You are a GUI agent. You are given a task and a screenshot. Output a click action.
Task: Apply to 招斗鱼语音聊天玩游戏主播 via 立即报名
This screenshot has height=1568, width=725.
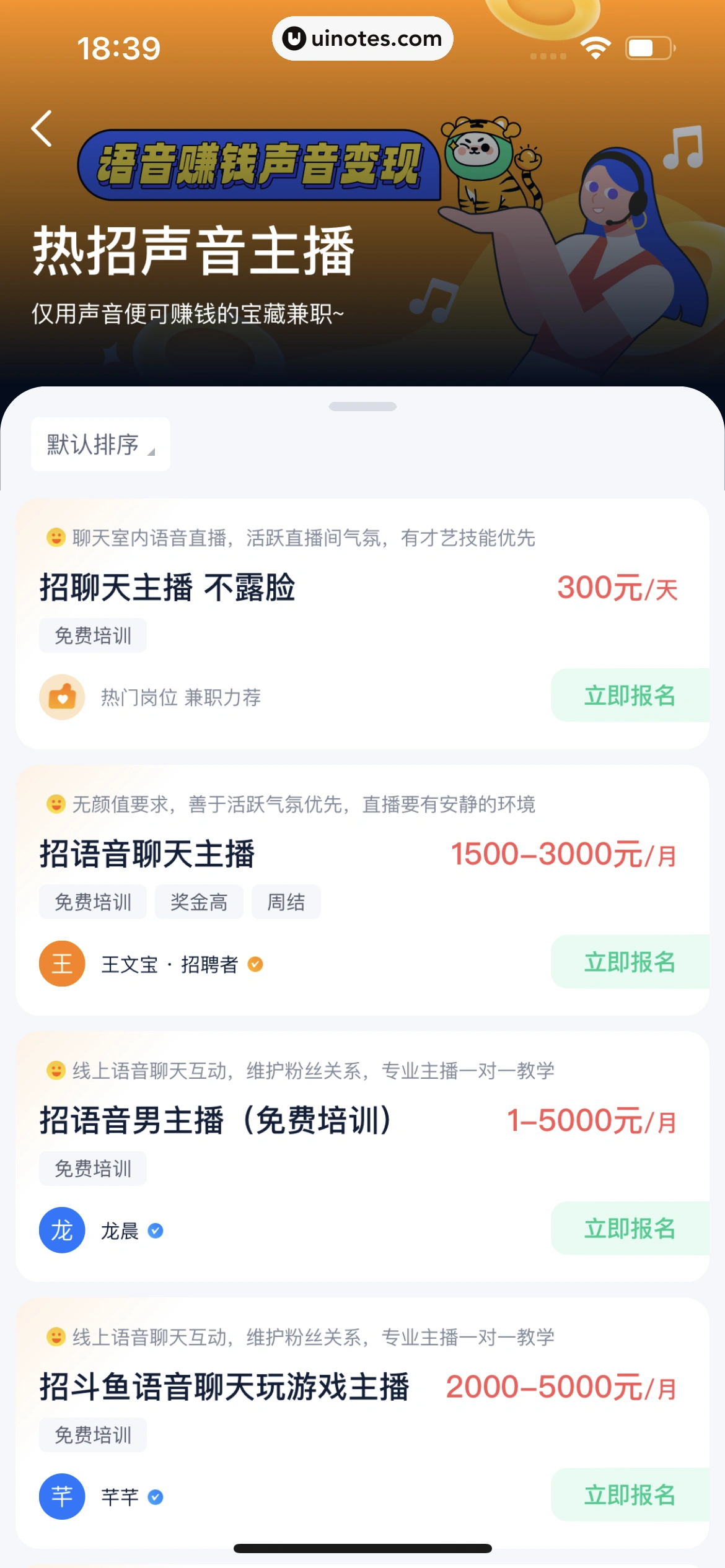tap(629, 1494)
